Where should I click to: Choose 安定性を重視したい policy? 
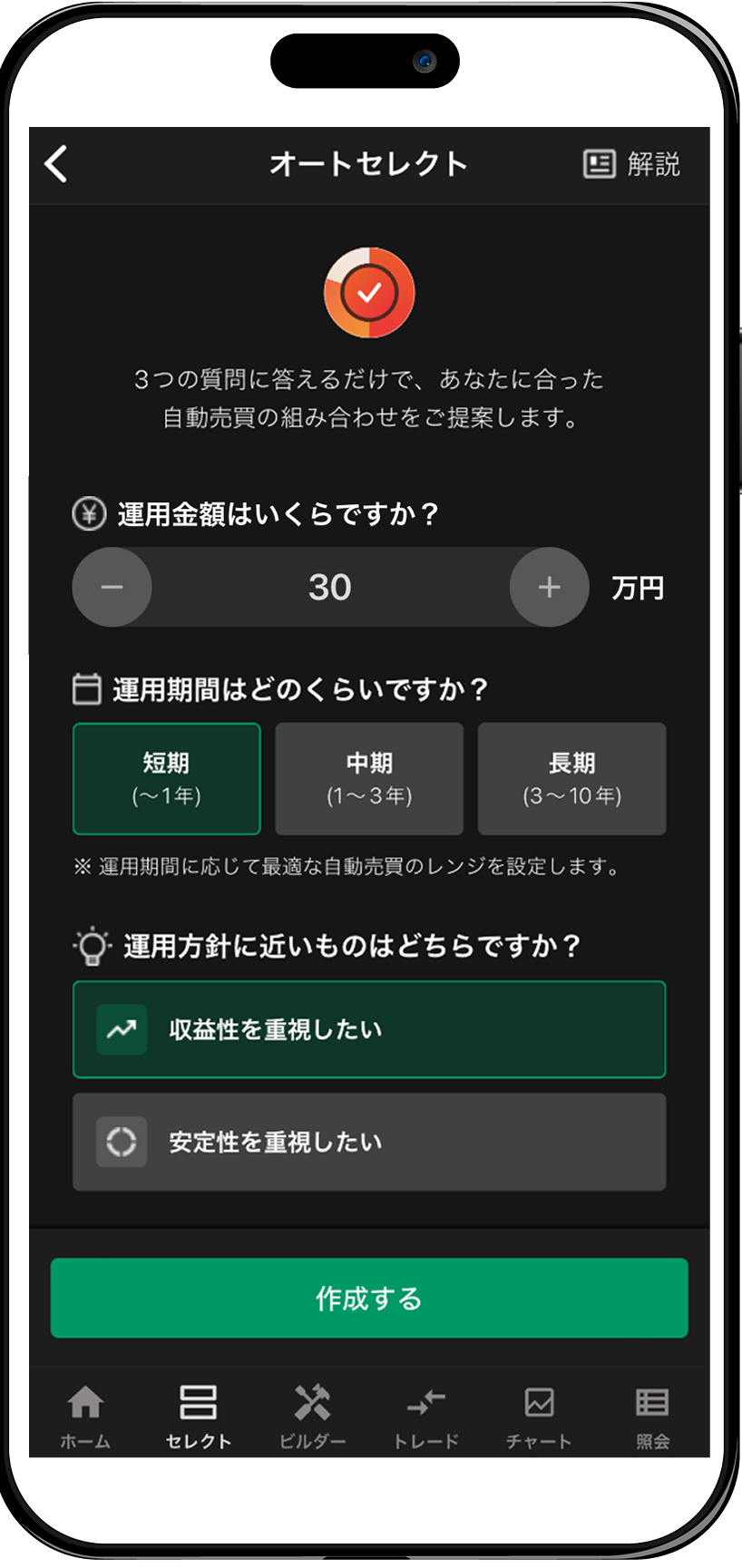click(x=369, y=1142)
